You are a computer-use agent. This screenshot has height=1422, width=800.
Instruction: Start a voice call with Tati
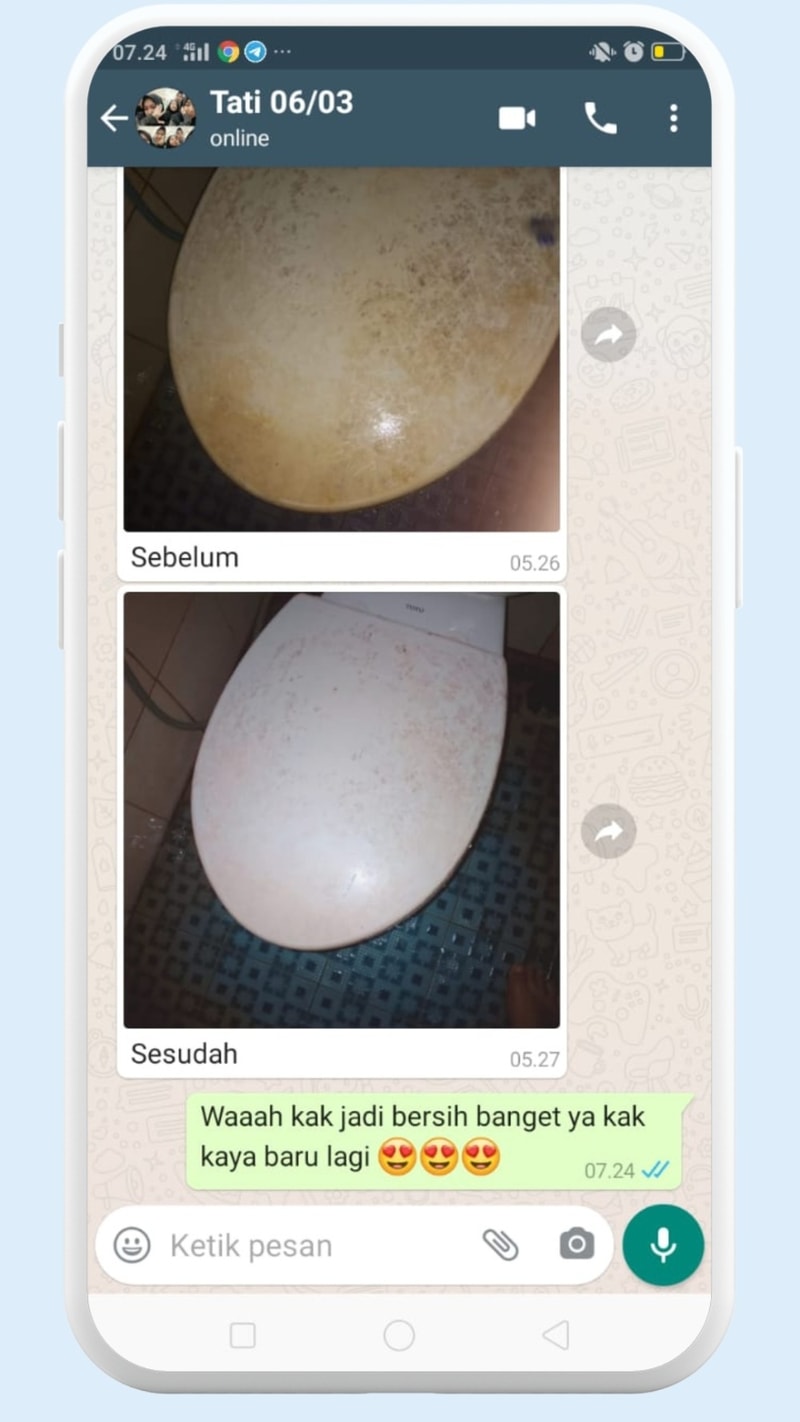pyautogui.click(x=600, y=118)
